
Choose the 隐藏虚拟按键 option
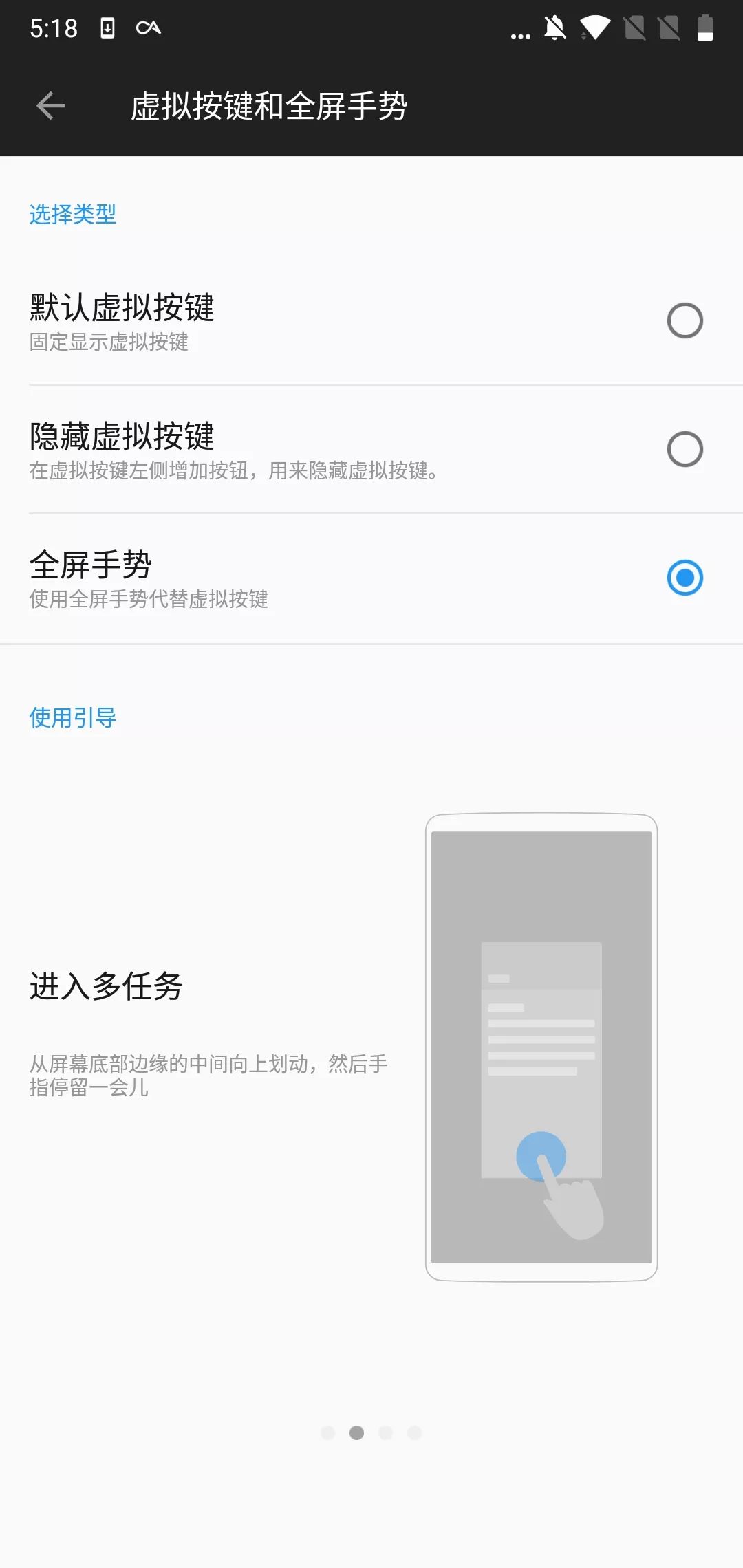point(685,449)
